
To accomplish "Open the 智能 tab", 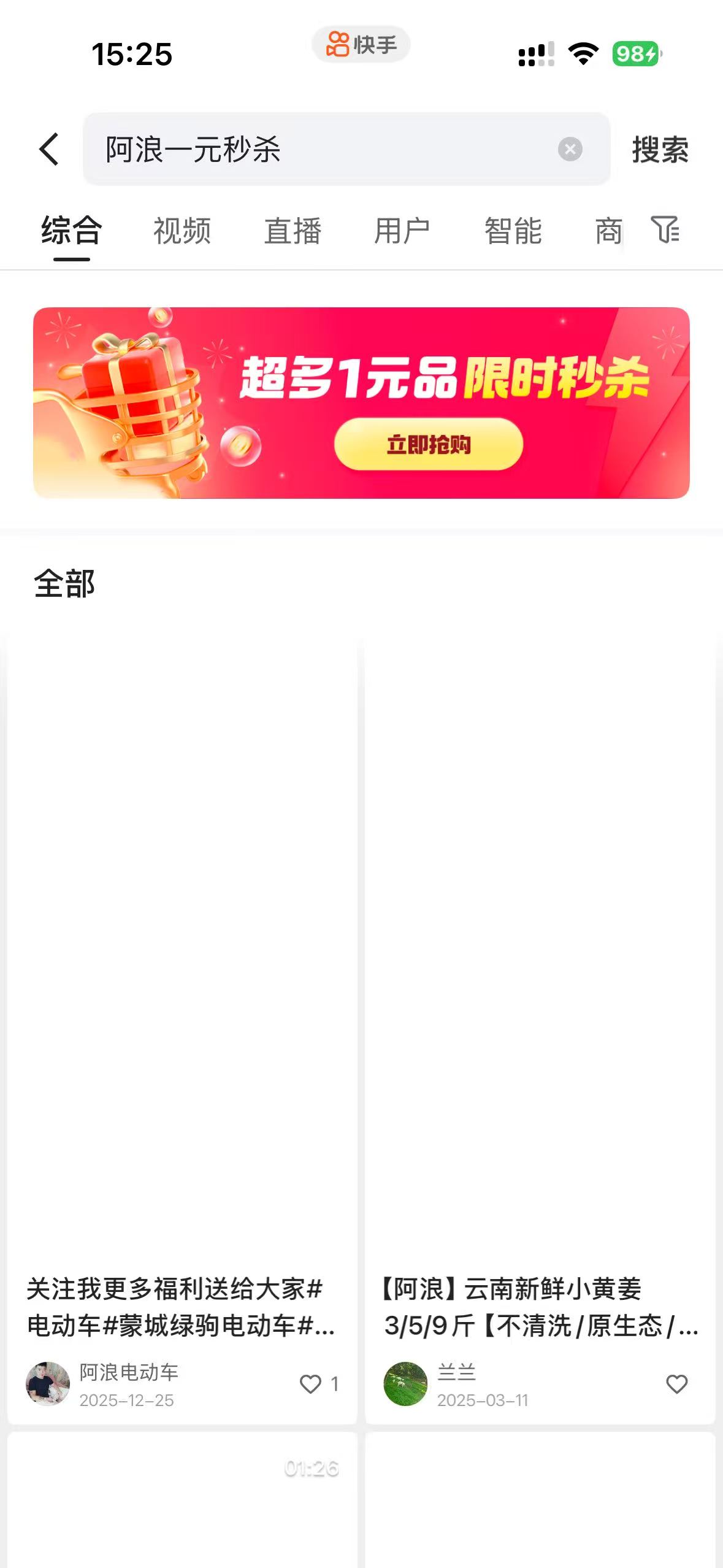I will pyautogui.click(x=513, y=231).
